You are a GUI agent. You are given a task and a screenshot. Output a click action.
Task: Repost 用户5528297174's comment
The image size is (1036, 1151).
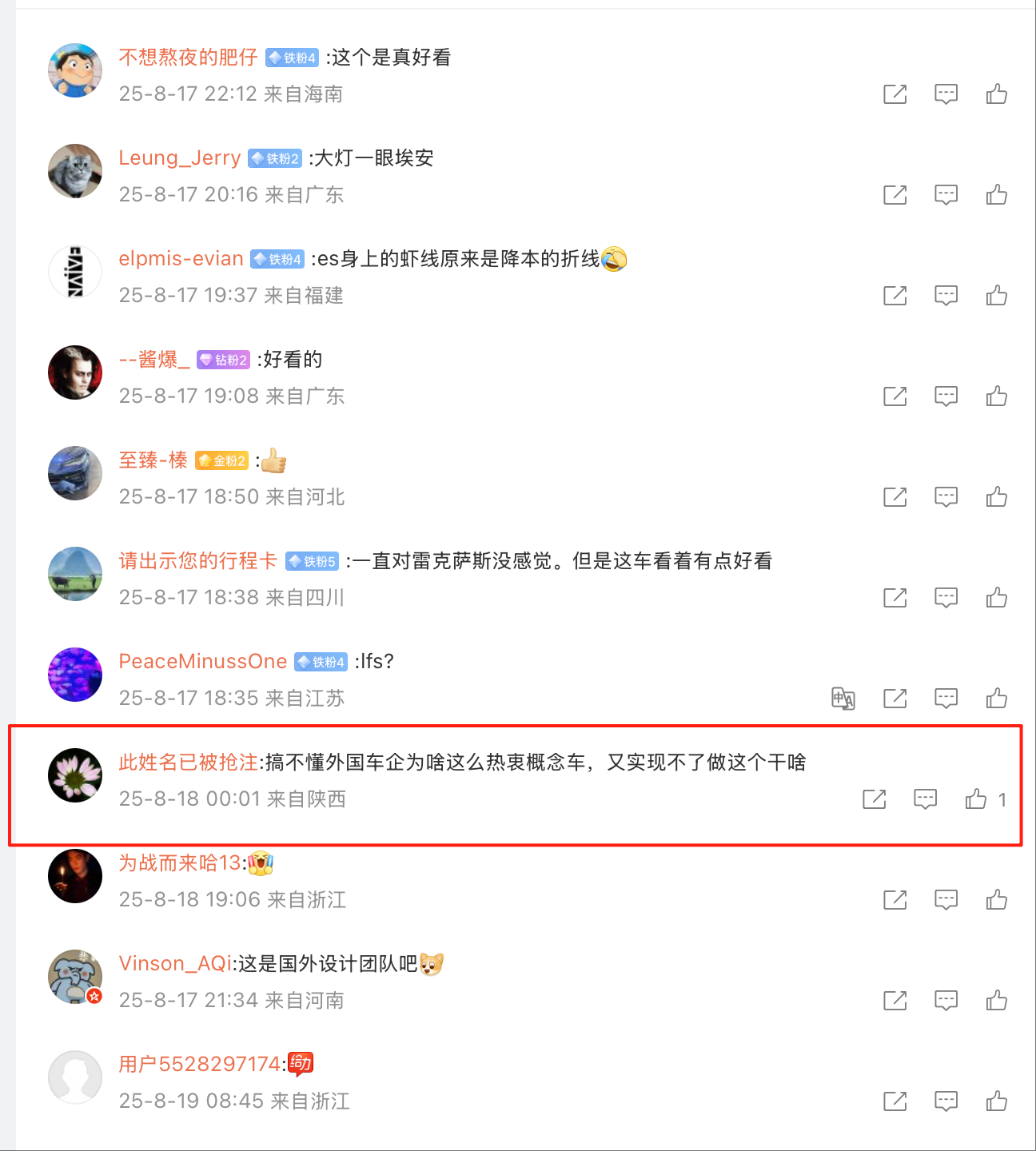[895, 1101]
